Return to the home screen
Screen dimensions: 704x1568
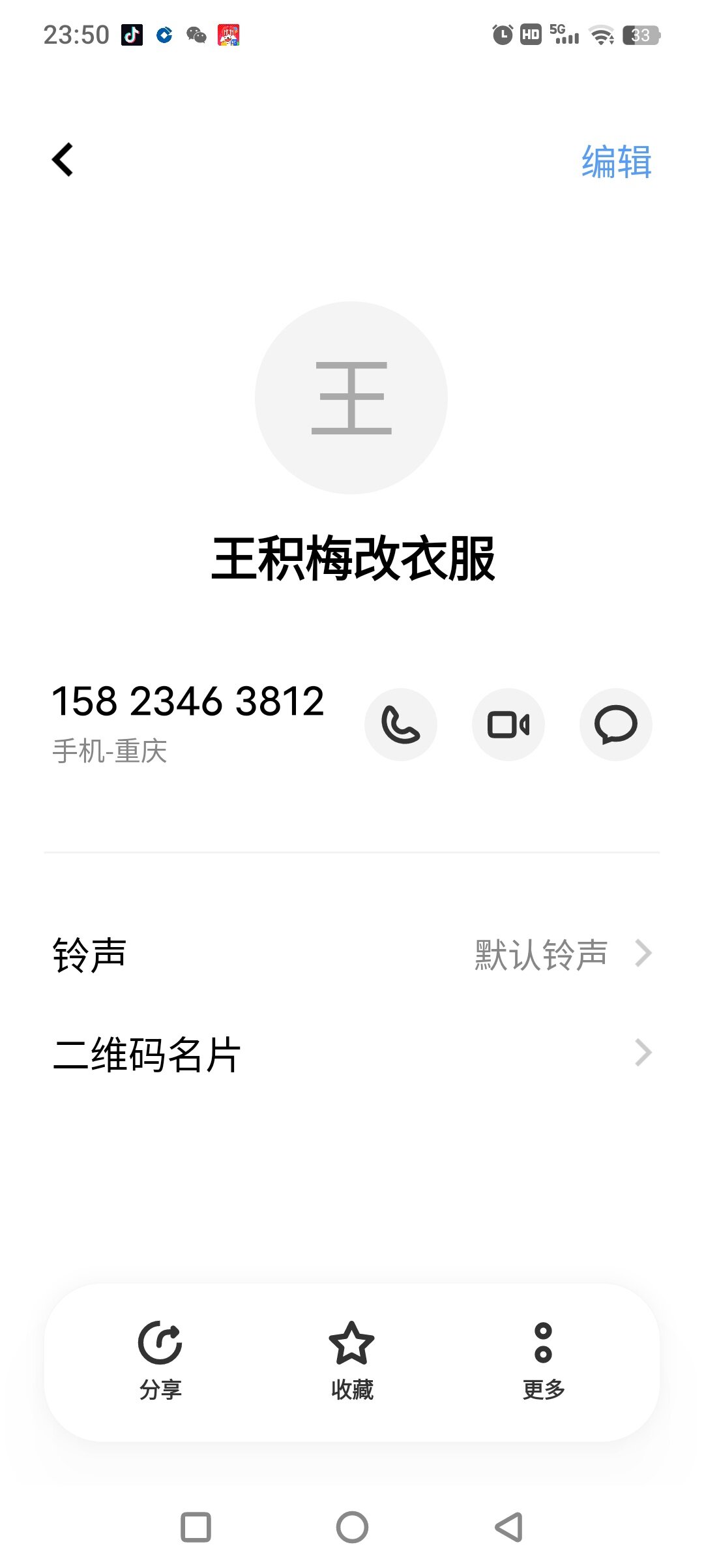point(352,1527)
